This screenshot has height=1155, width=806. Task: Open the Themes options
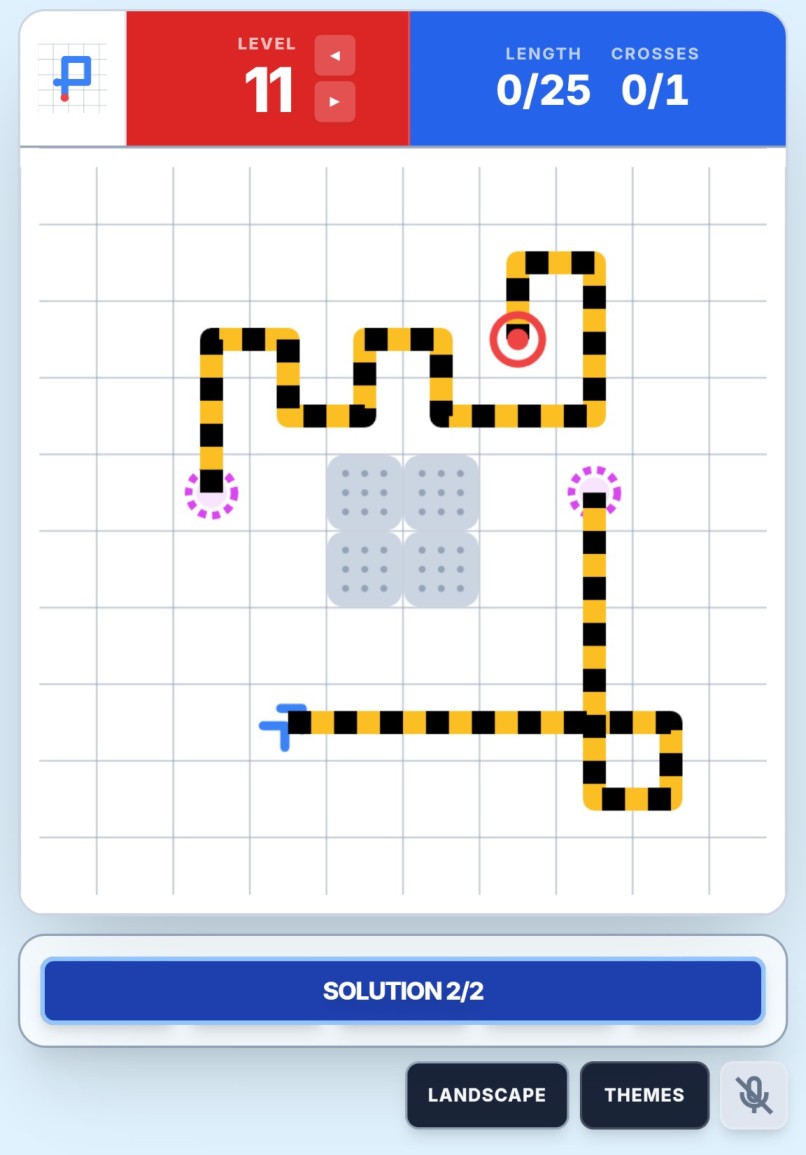(644, 1095)
